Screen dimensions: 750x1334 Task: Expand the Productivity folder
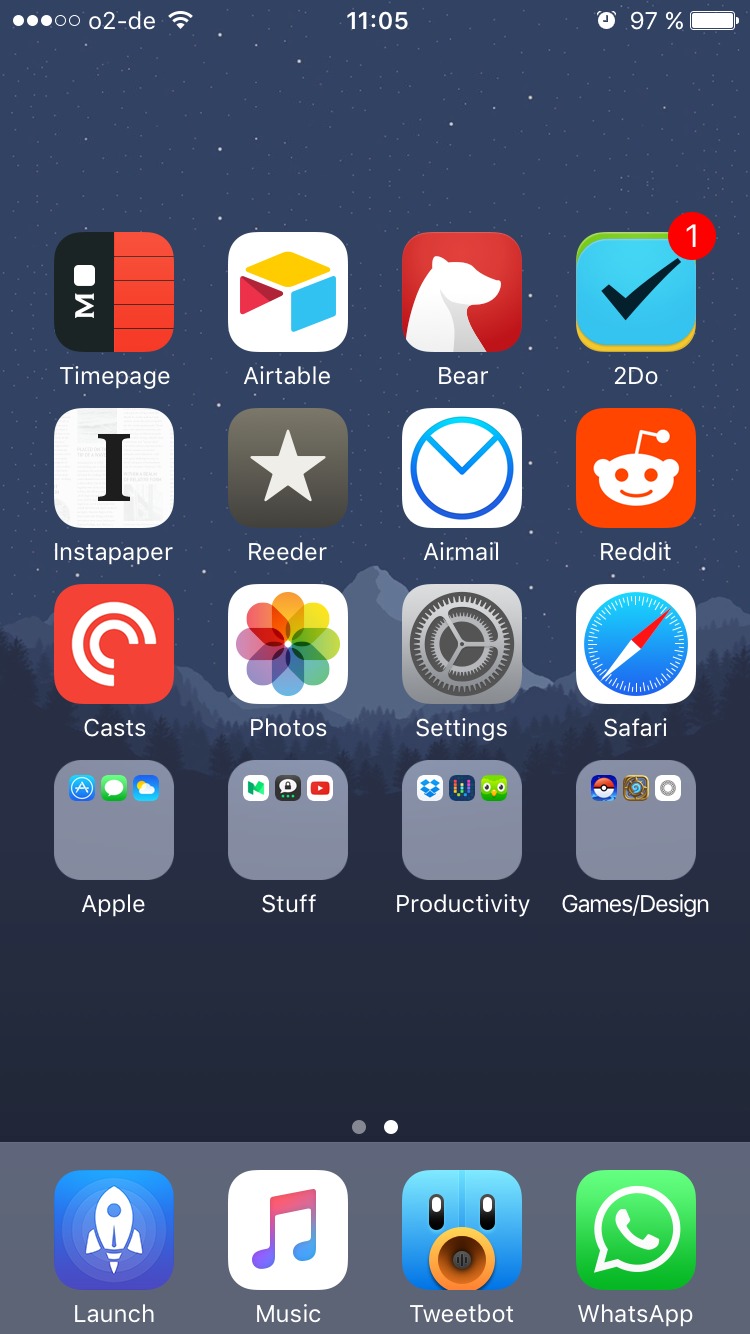[x=462, y=820]
